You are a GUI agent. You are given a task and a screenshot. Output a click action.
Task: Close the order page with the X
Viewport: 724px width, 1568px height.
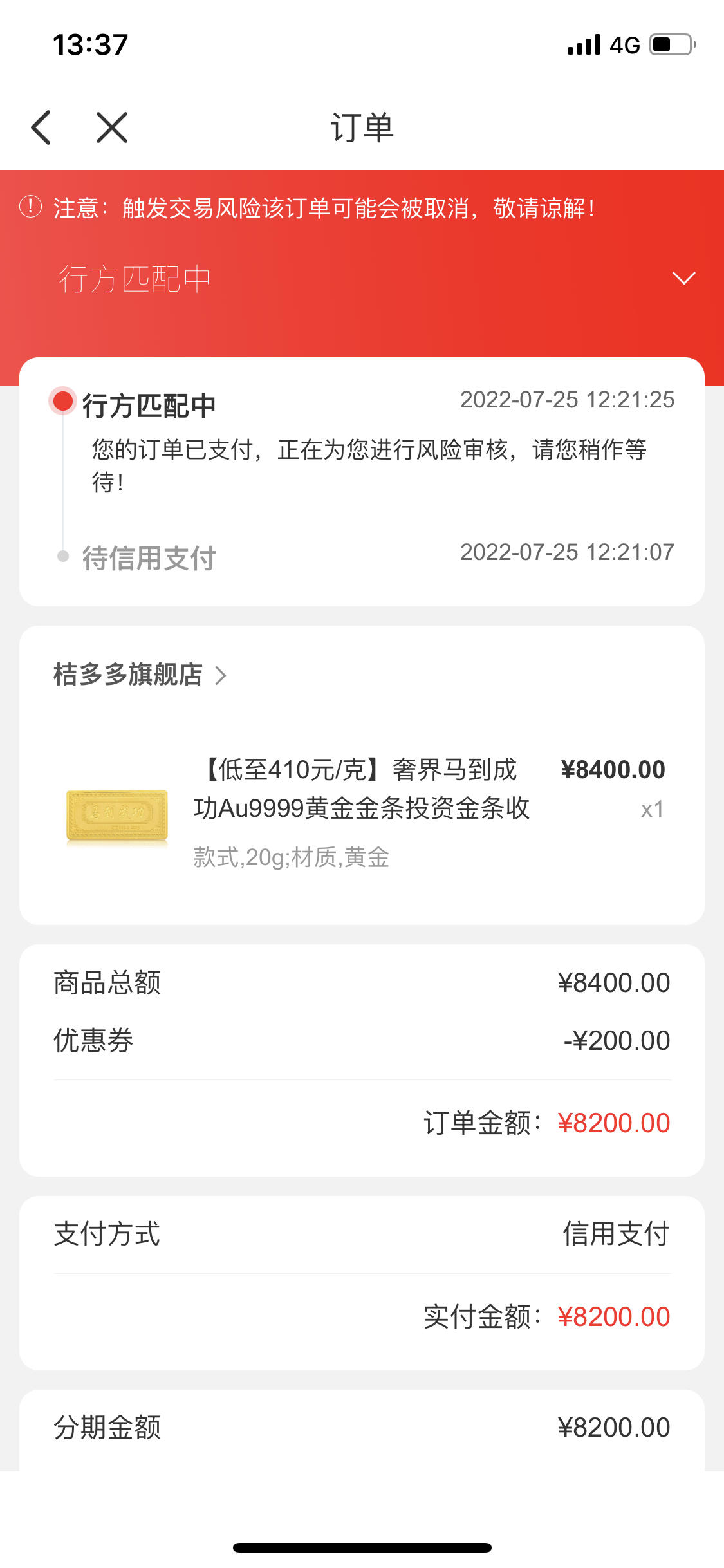click(x=112, y=127)
